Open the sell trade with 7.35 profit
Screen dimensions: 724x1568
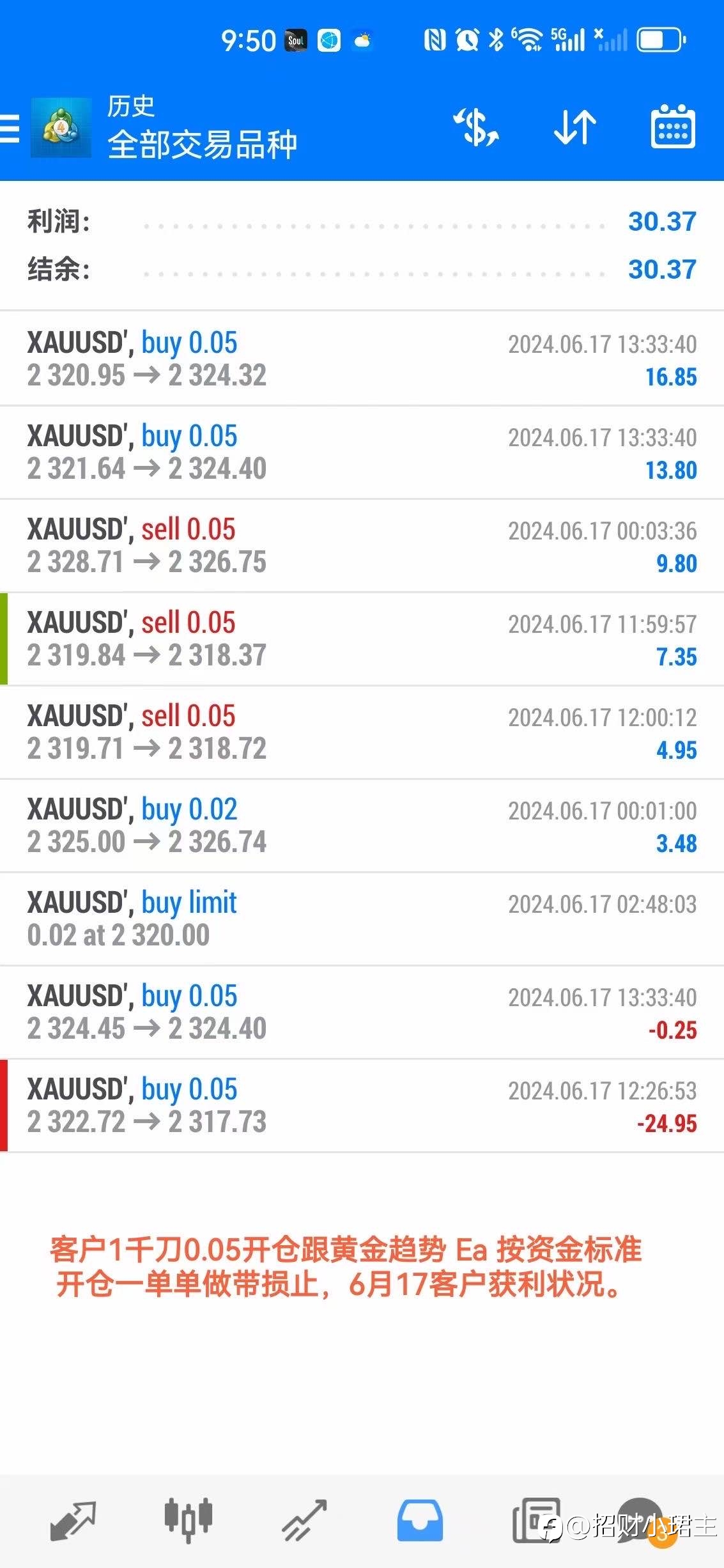pos(362,639)
